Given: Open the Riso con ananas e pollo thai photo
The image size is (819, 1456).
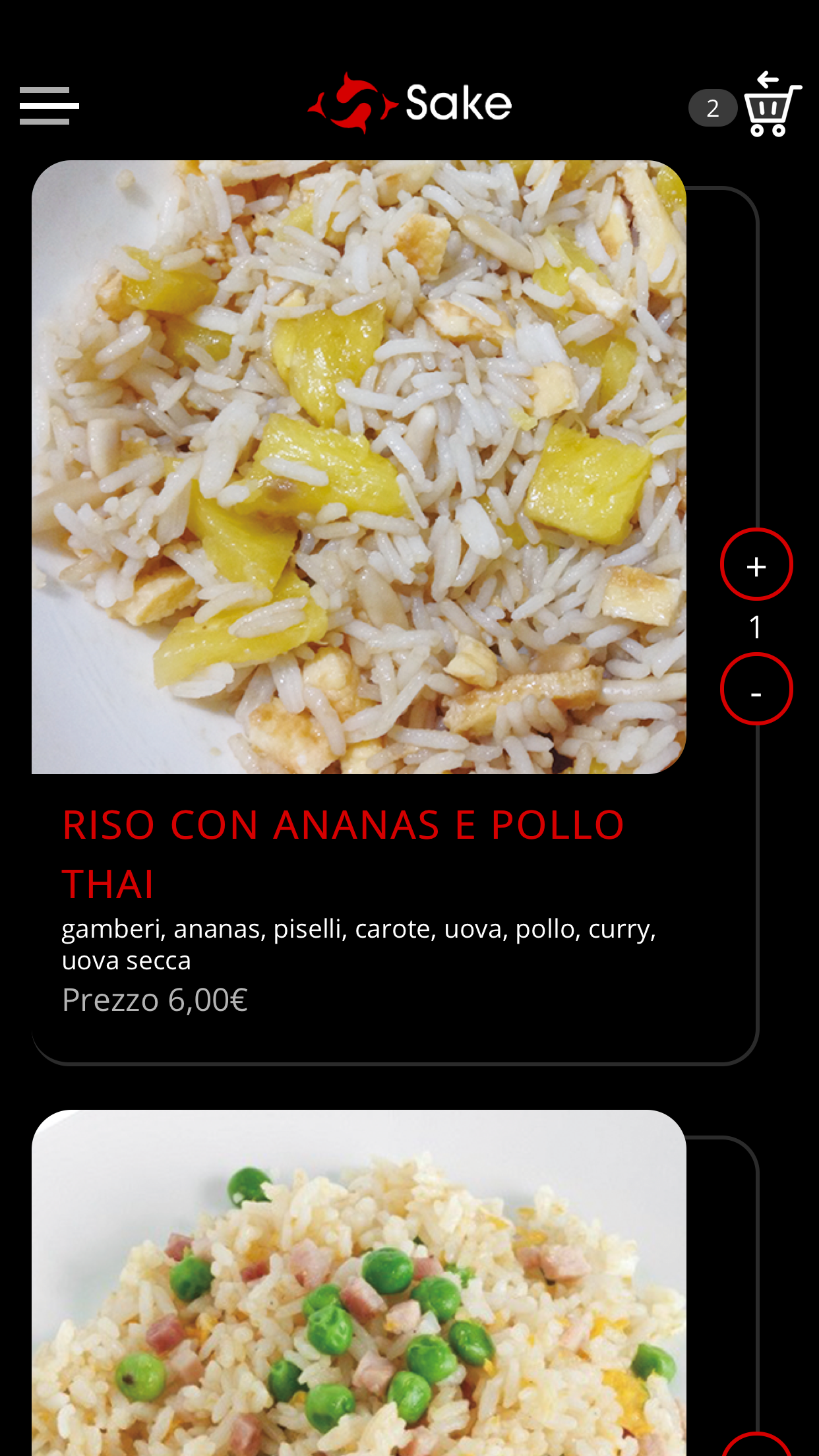Looking at the screenshot, I should tap(359, 467).
